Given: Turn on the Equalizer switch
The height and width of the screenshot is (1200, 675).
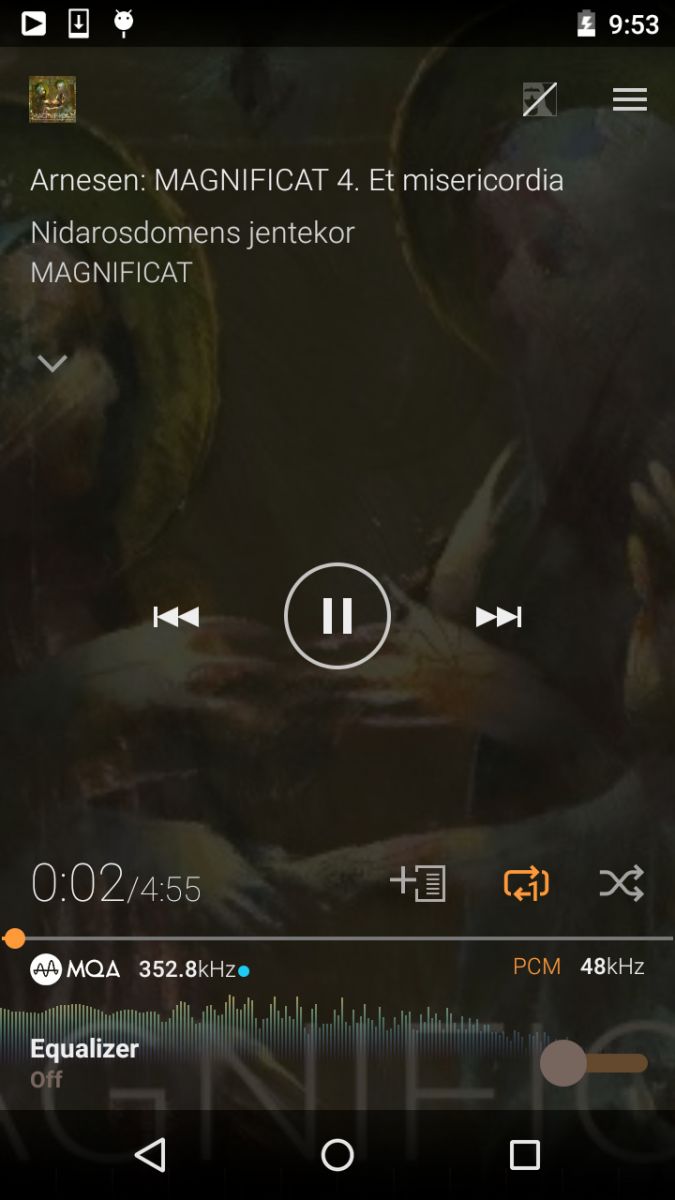Looking at the screenshot, I should (x=594, y=1063).
